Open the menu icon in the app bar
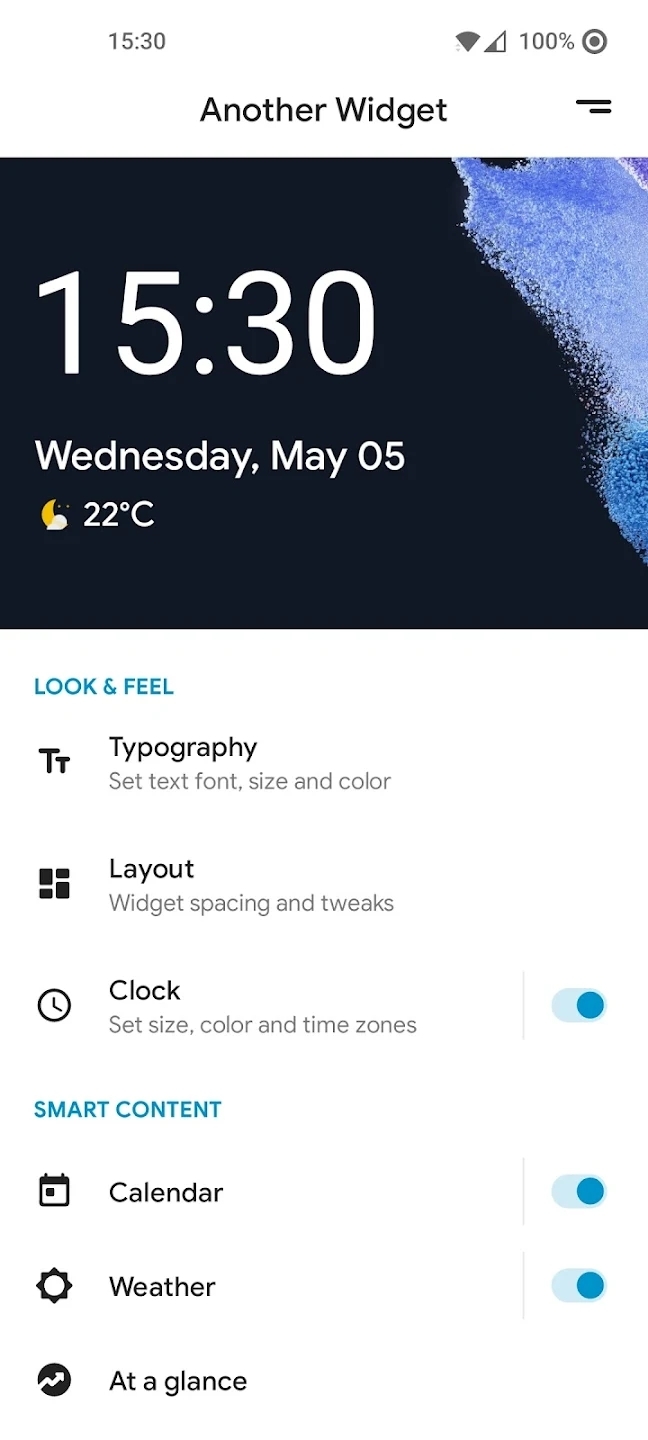Screen dimensions: 648x1440 pos(593,107)
